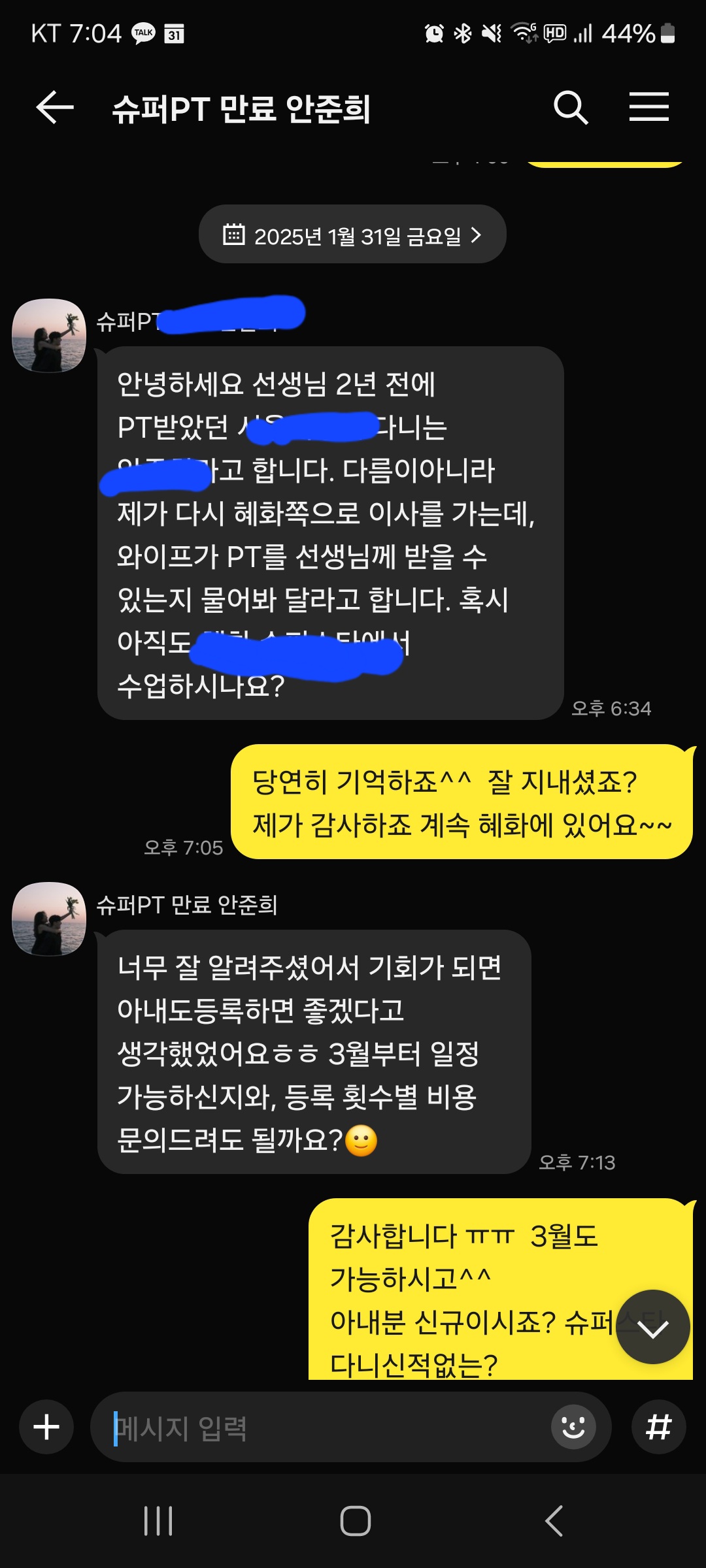Open the hashtag search button
Viewport: 706px width, 1568px height.
point(658,1427)
